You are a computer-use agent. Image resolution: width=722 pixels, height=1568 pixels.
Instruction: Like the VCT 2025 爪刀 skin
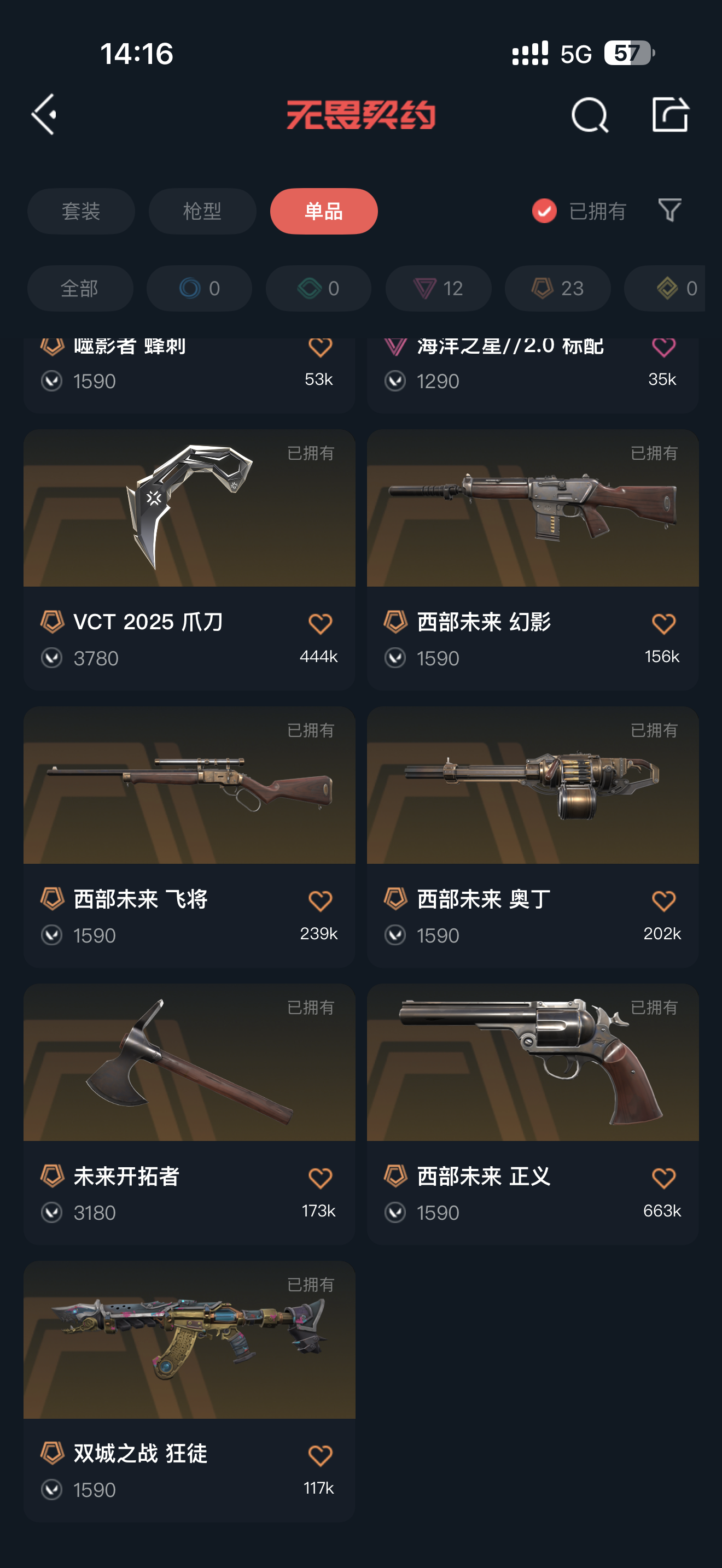(x=319, y=624)
